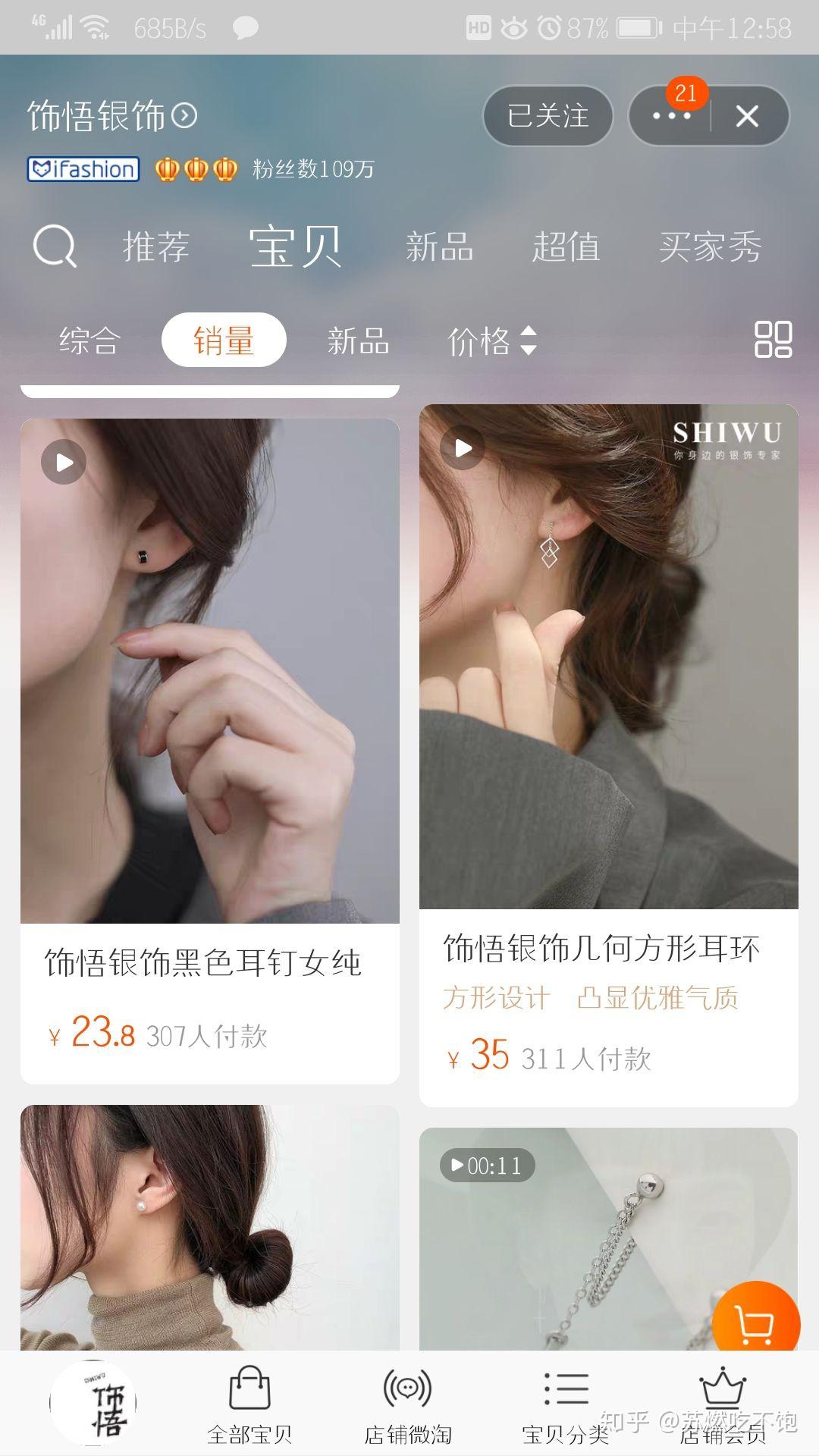The height and width of the screenshot is (1456, 819).
Task: Open the chain earring video product card
Action: pyautogui.click(x=576, y=1244)
